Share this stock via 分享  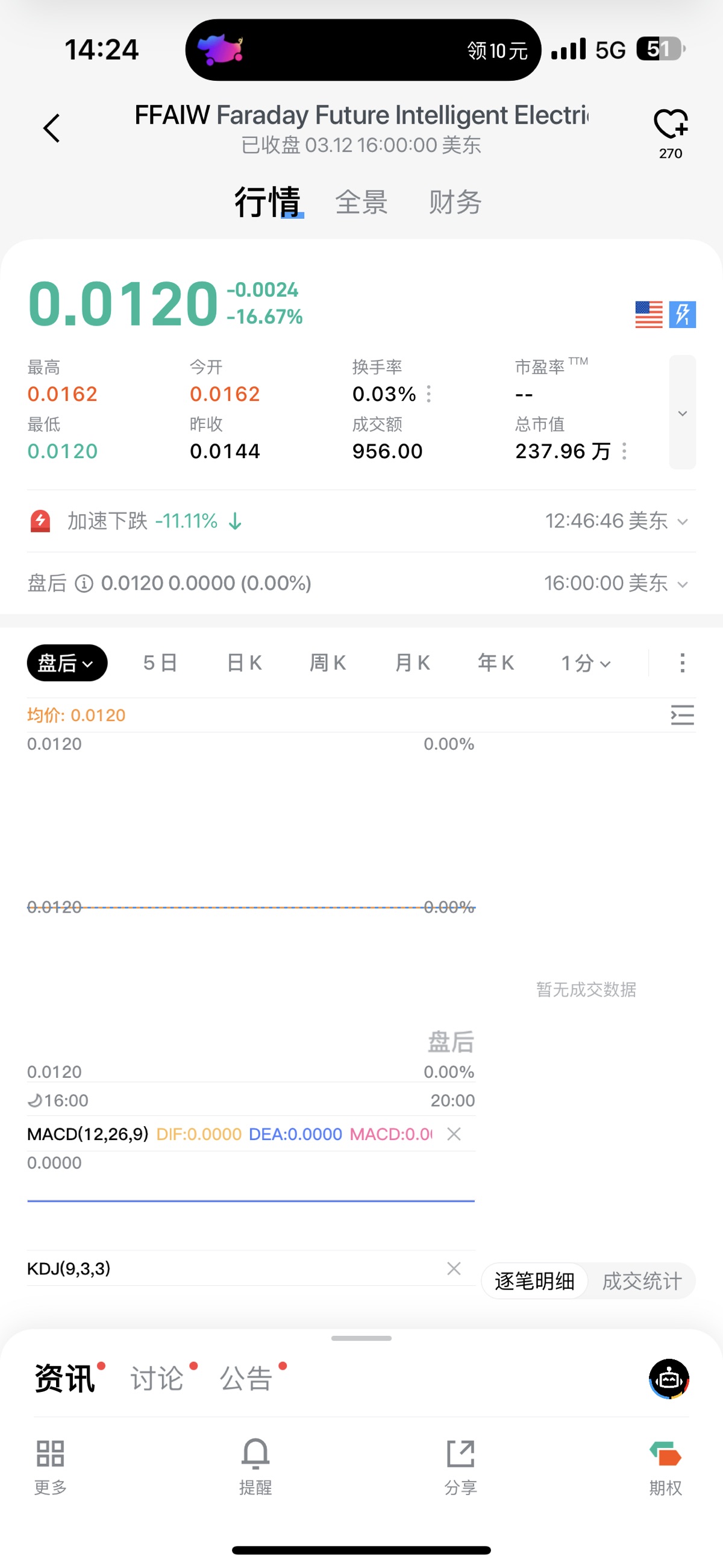click(461, 1467)
